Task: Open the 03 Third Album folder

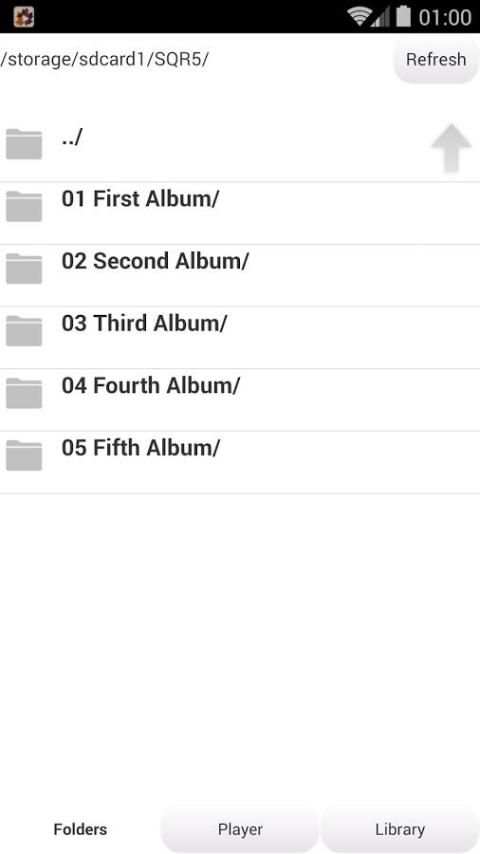Action: tap(240, 337)
